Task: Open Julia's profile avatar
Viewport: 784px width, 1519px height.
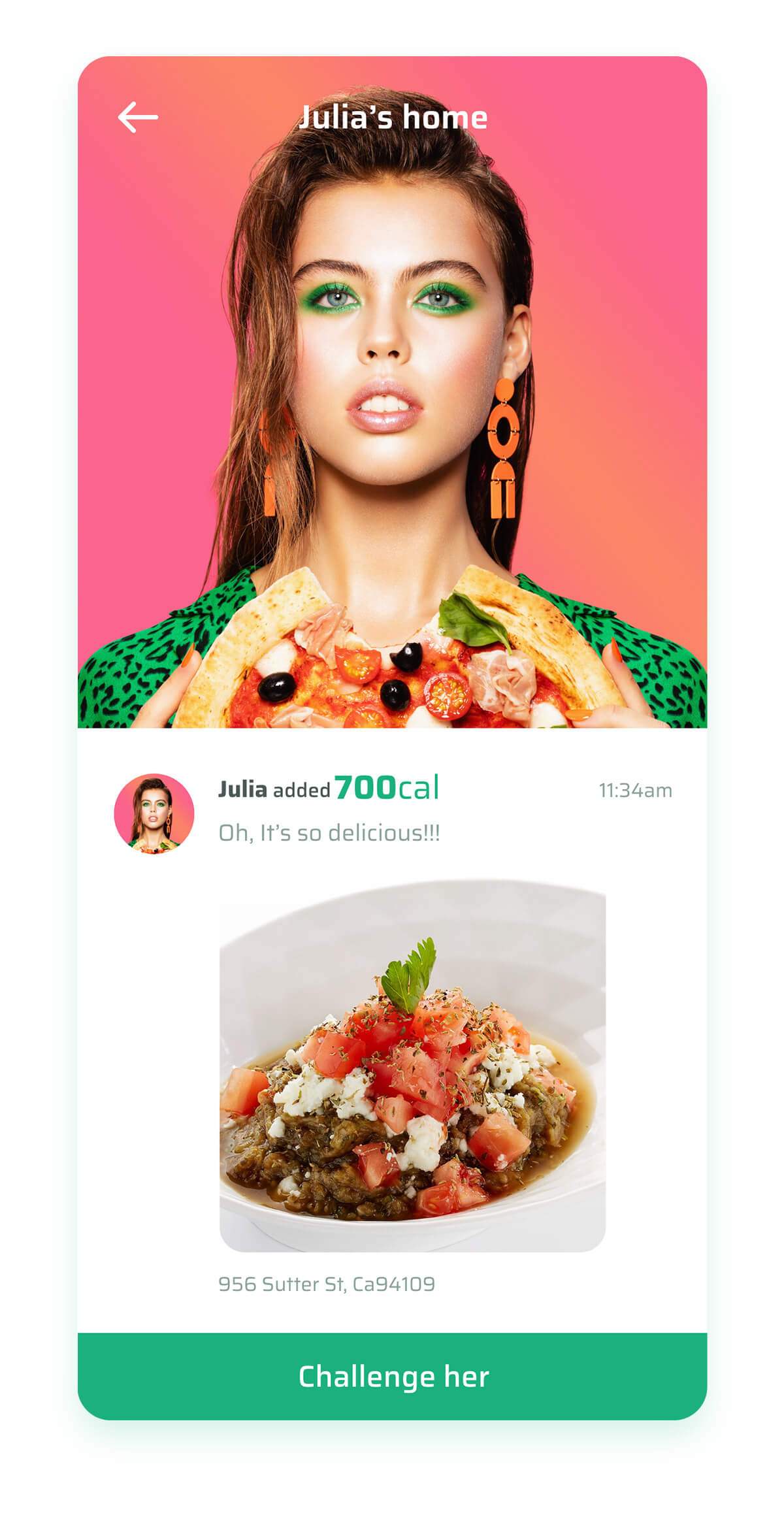Action: tap(154, 813)
